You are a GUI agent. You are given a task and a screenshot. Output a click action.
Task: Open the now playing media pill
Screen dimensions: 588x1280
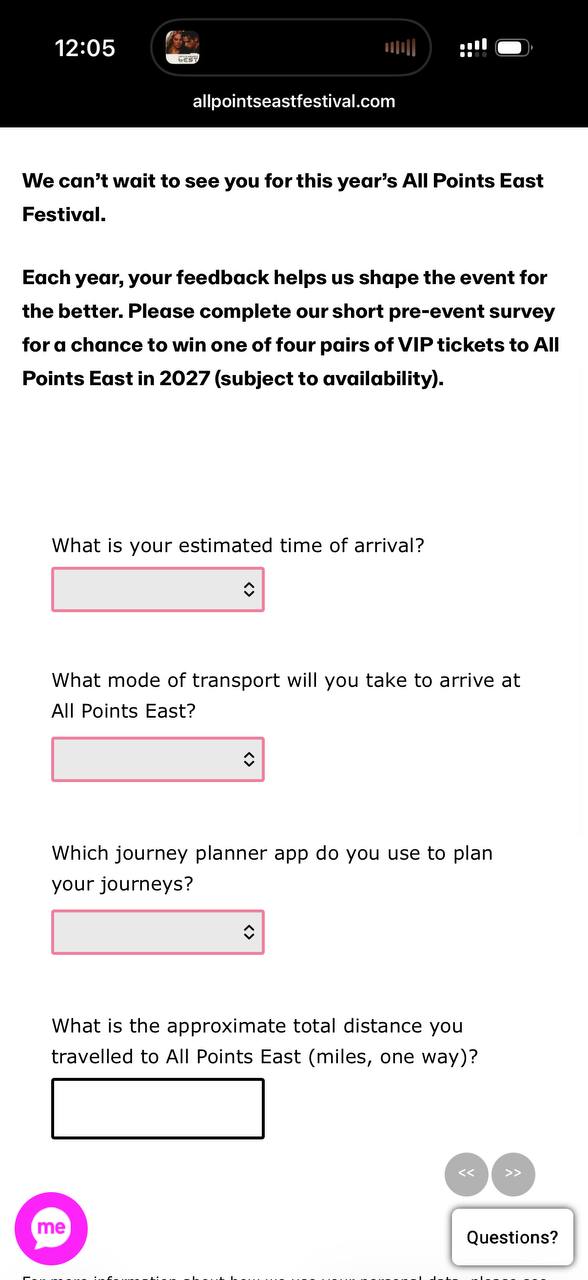291,47
